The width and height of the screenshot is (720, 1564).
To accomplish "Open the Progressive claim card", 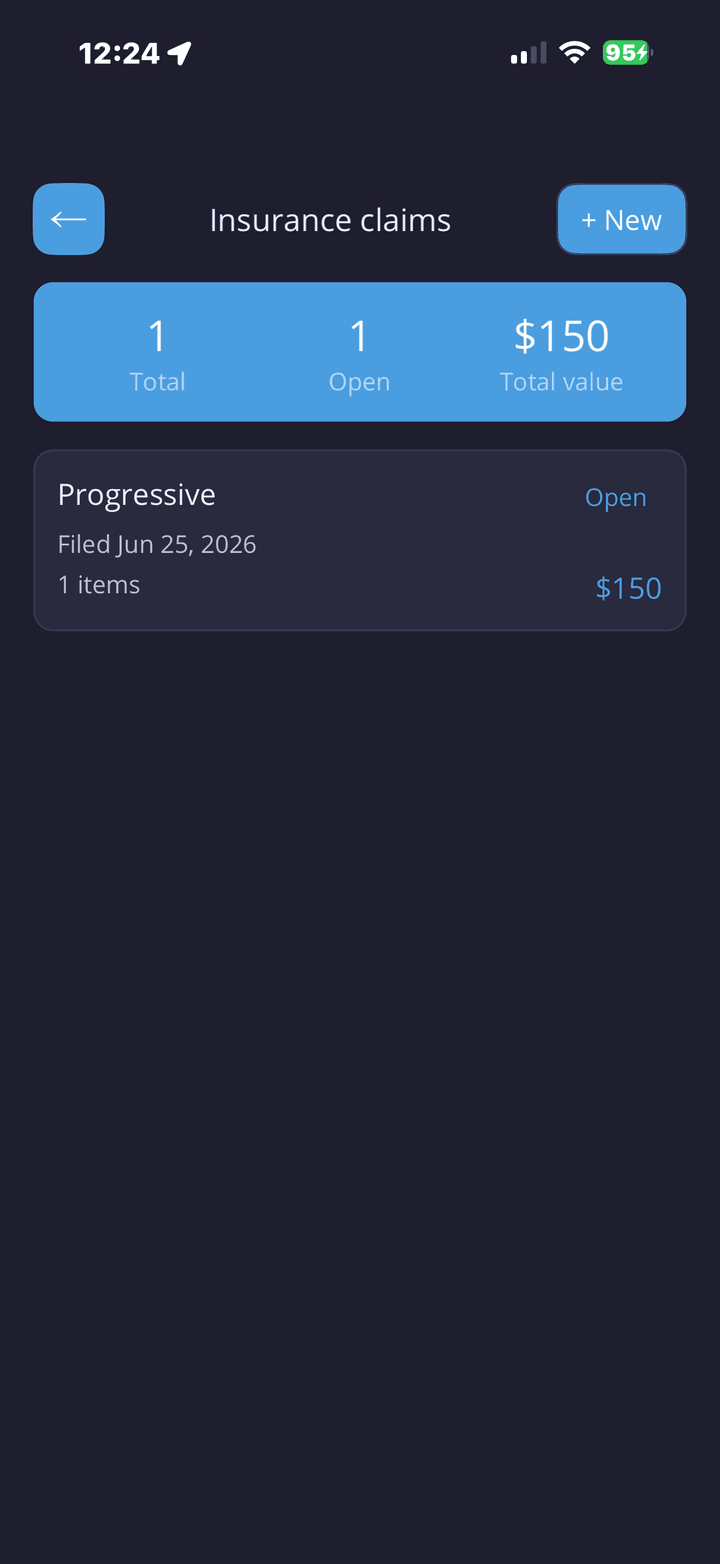I will coord(360,540).
